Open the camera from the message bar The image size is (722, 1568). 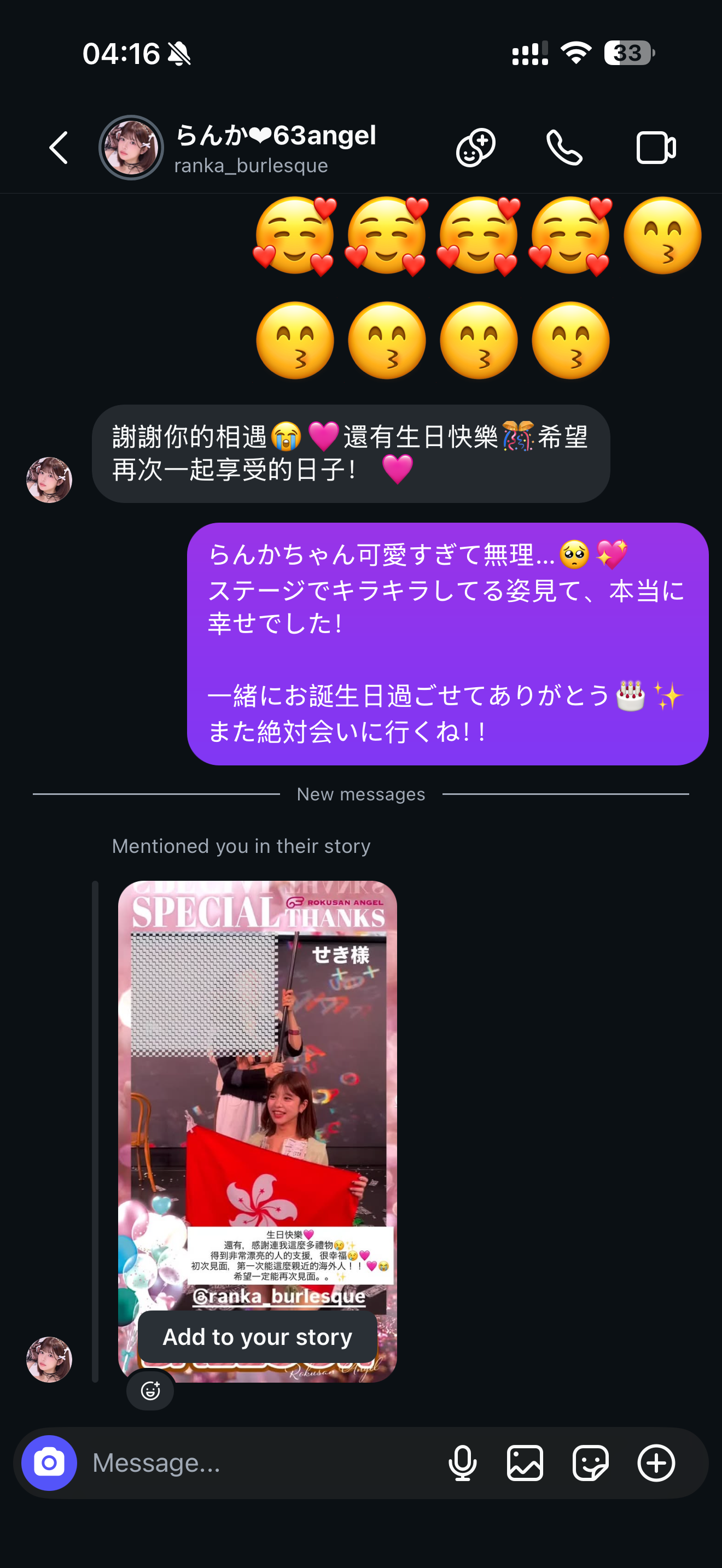click(x=49, y=1462)
